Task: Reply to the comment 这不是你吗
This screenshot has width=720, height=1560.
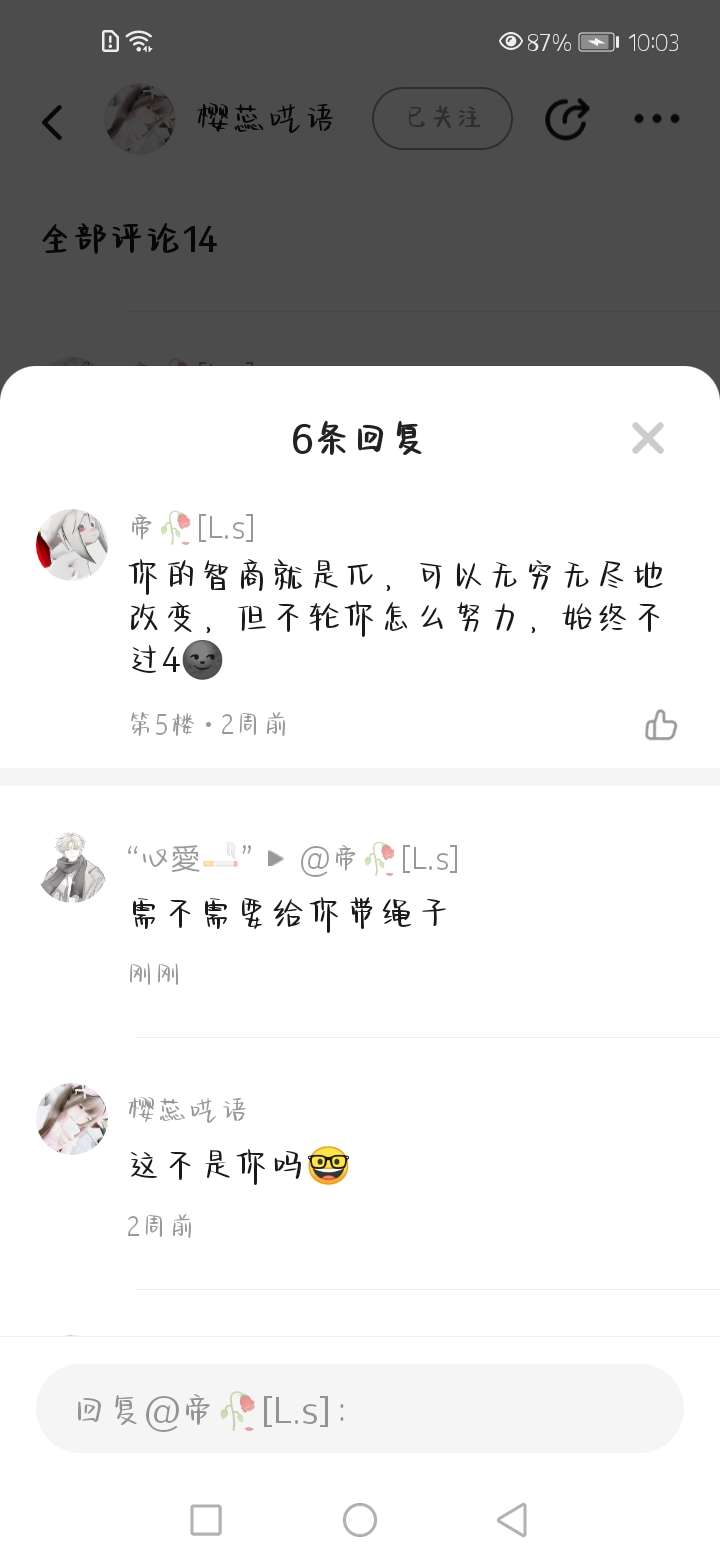Action: [239, 1166]
